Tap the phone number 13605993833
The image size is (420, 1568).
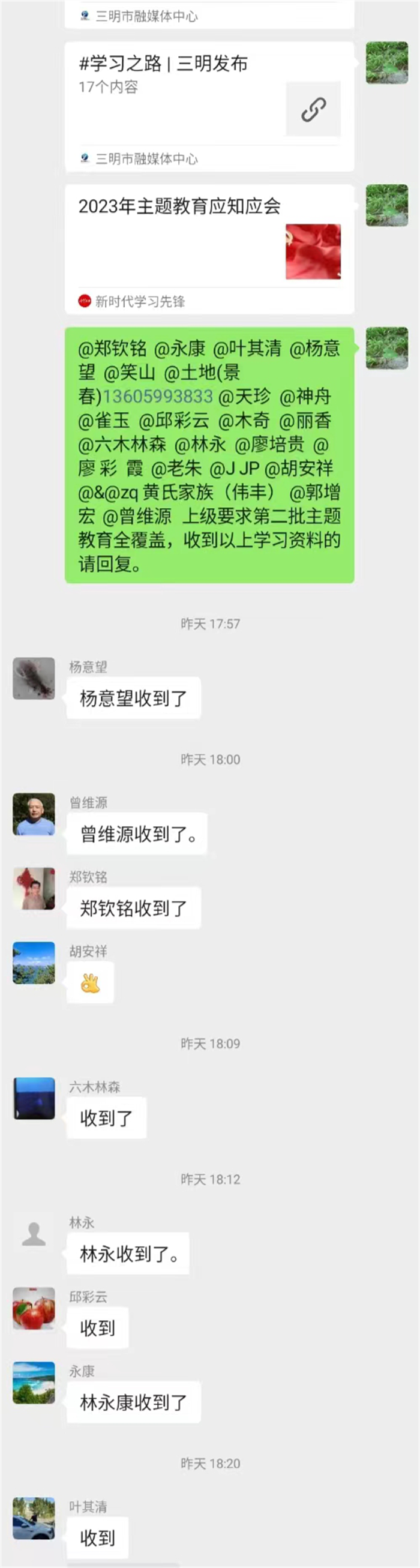(x=158, y=396)
